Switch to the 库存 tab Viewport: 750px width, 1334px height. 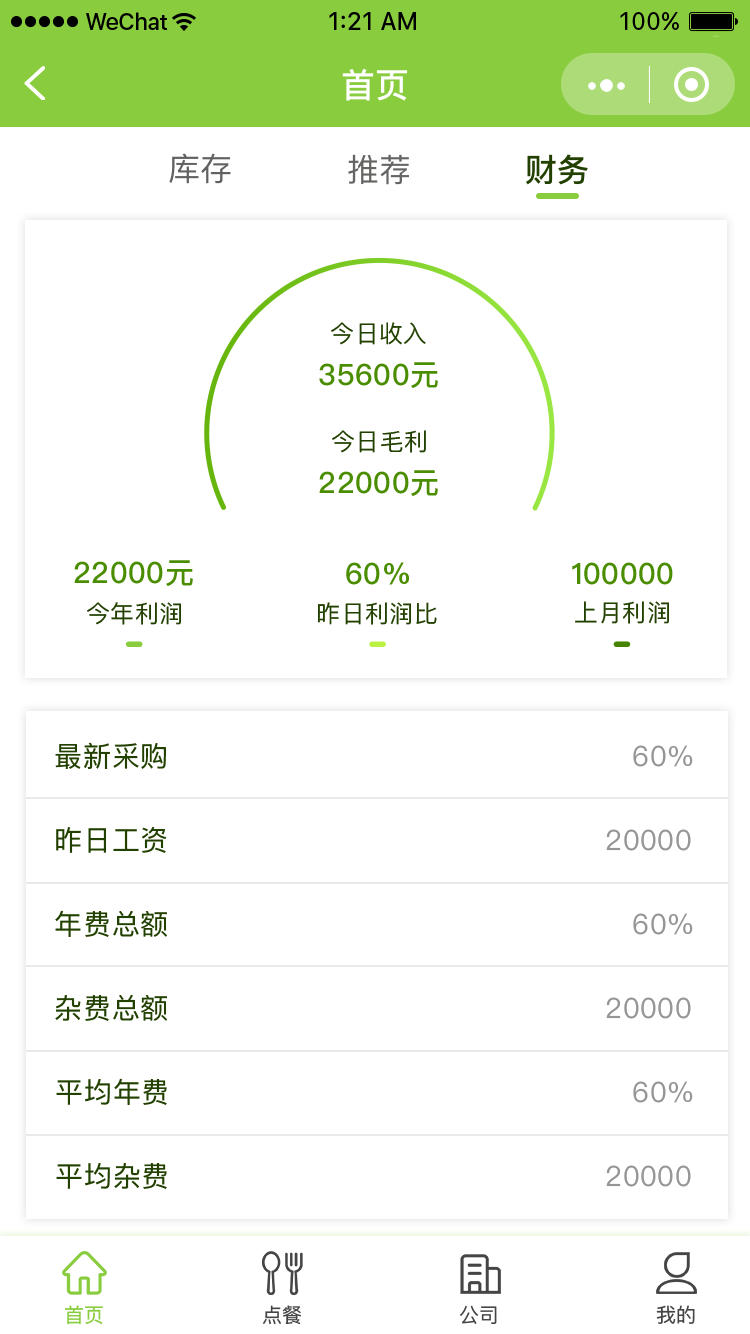click(x=200, y=170)
